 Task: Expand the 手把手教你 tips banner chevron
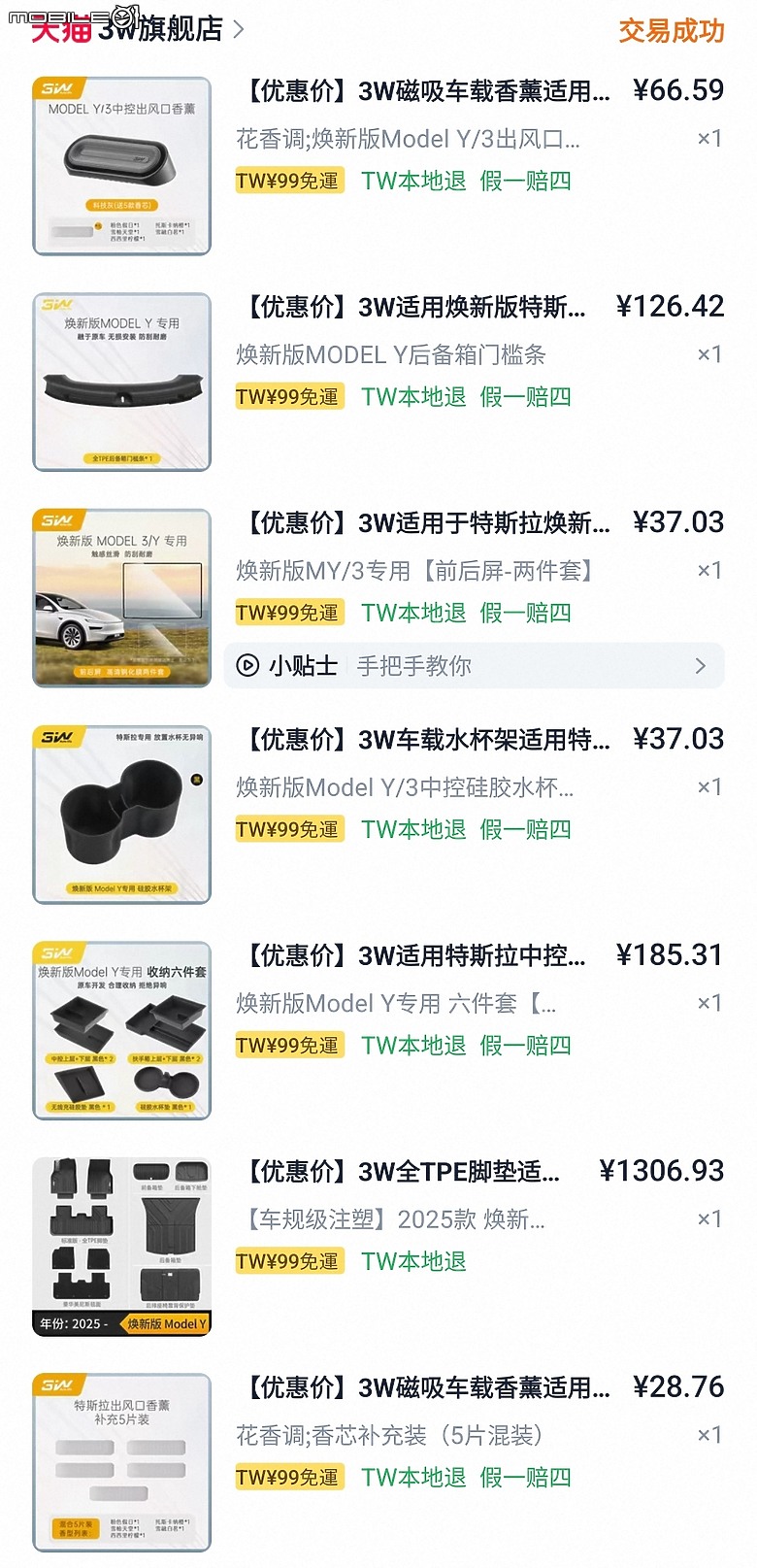click(701, 666)
